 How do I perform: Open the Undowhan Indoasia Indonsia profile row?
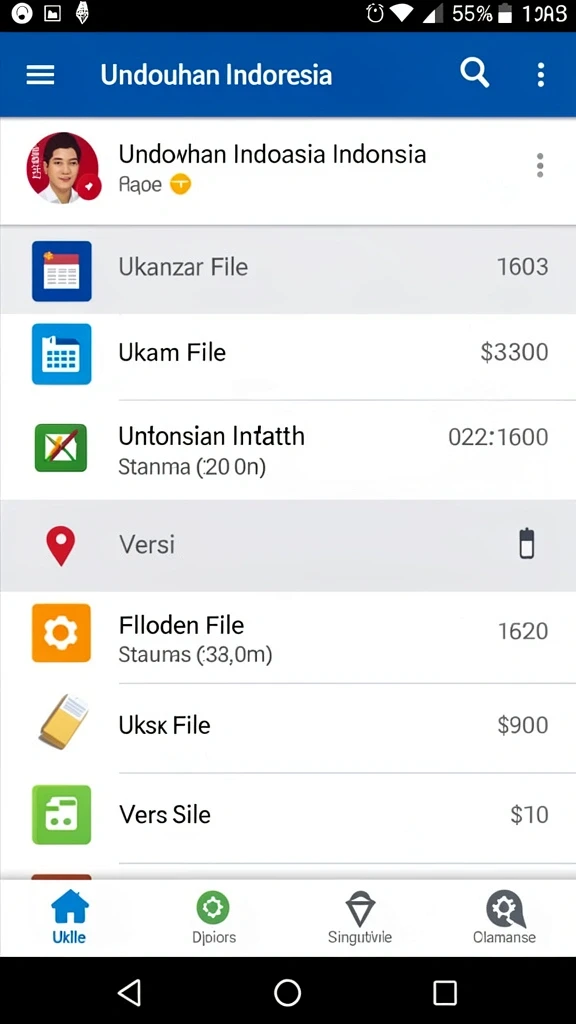point(288,171)
